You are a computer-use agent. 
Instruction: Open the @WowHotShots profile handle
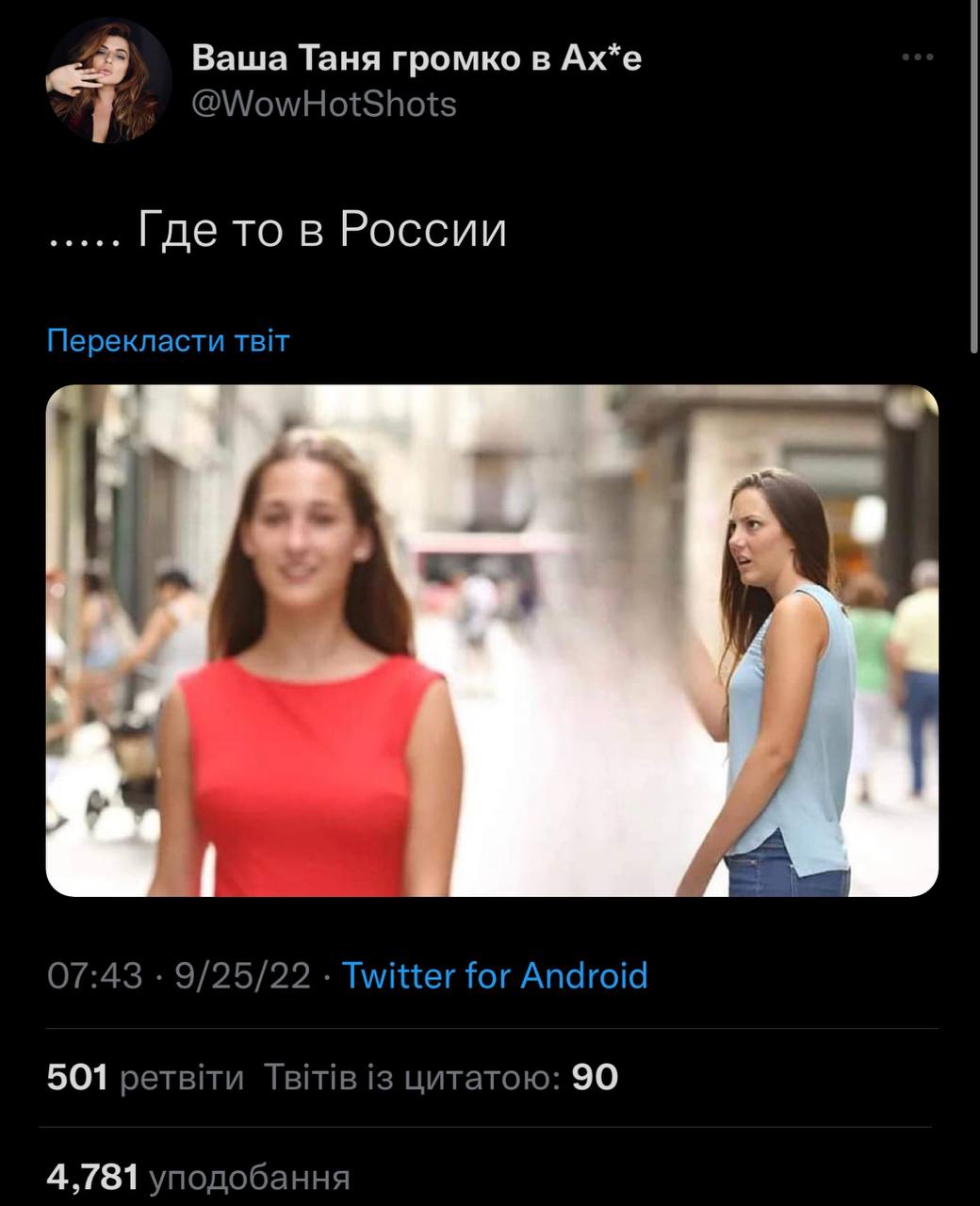(324, 104)
